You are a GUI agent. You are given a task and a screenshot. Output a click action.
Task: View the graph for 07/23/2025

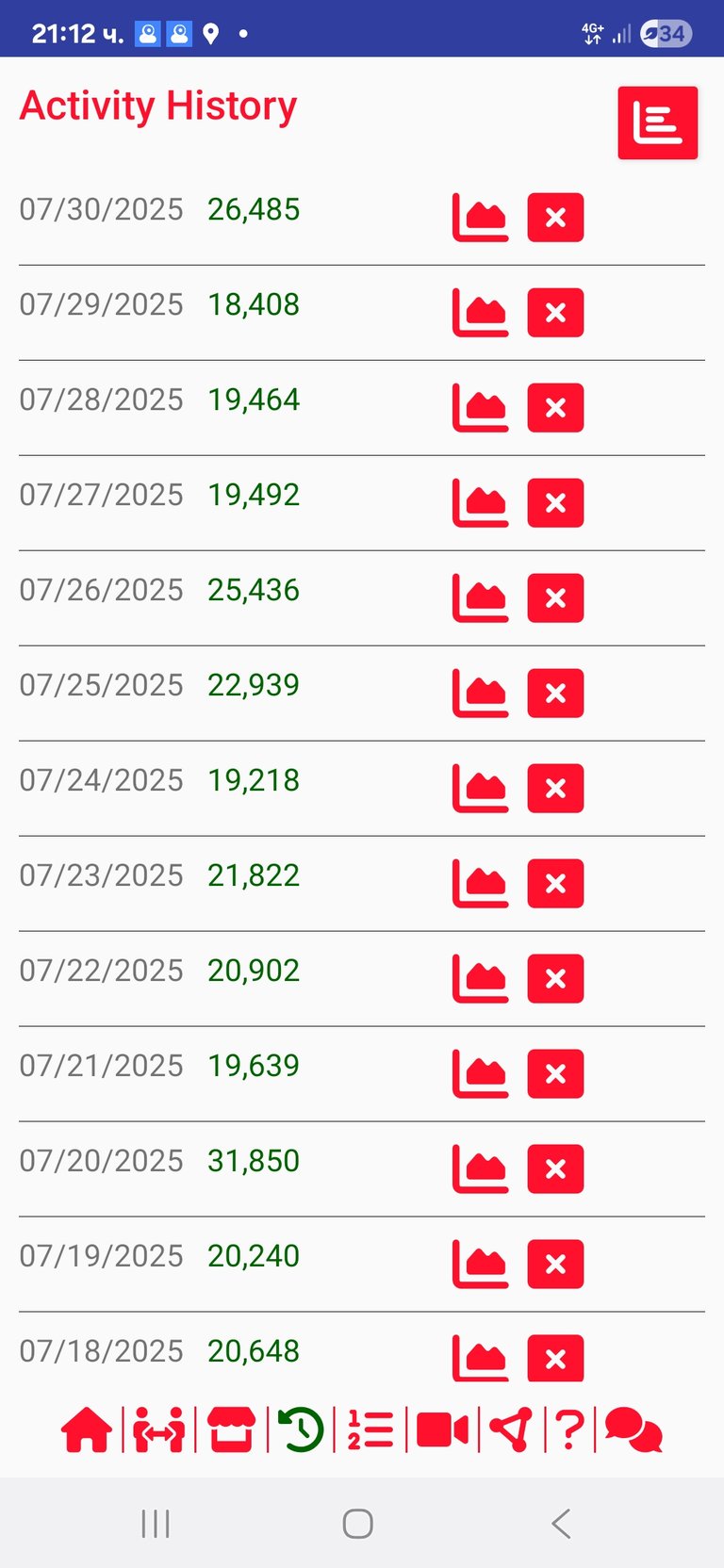coord(480,884)
